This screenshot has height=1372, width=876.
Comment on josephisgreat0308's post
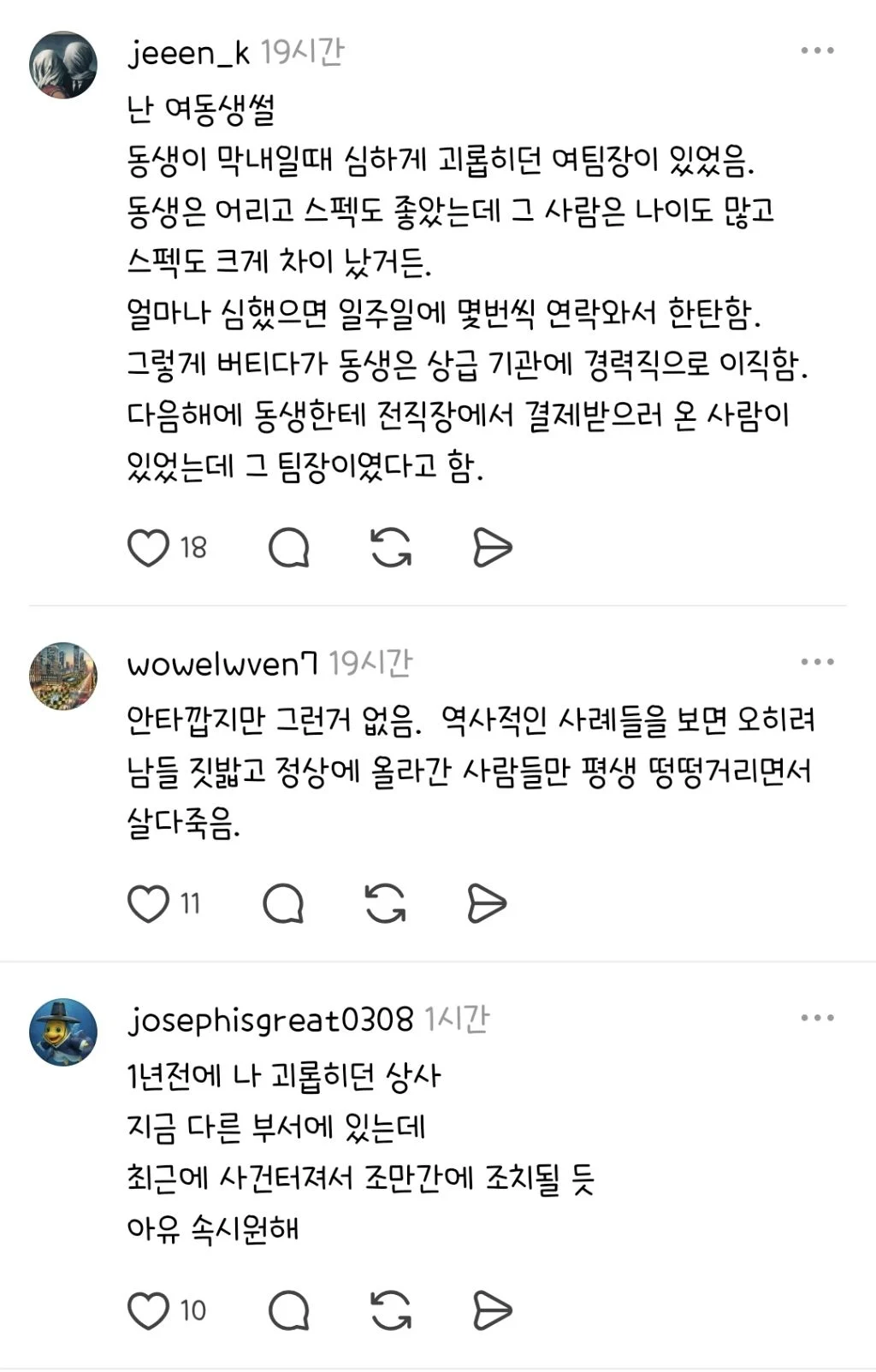288,1311
